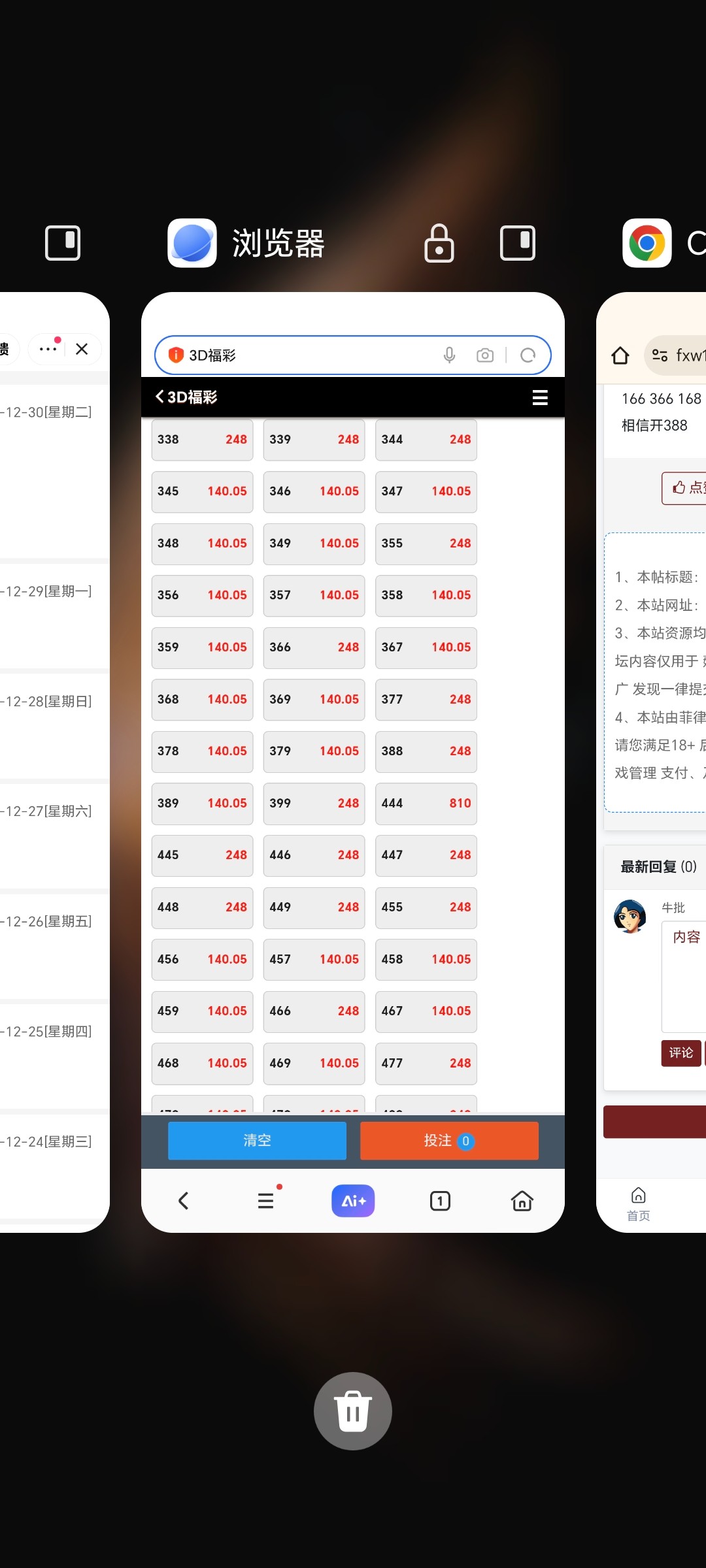This screenshot has width=706, height=1568.
Task: Switch to the Chrome app card
Action: pos(651,761)
